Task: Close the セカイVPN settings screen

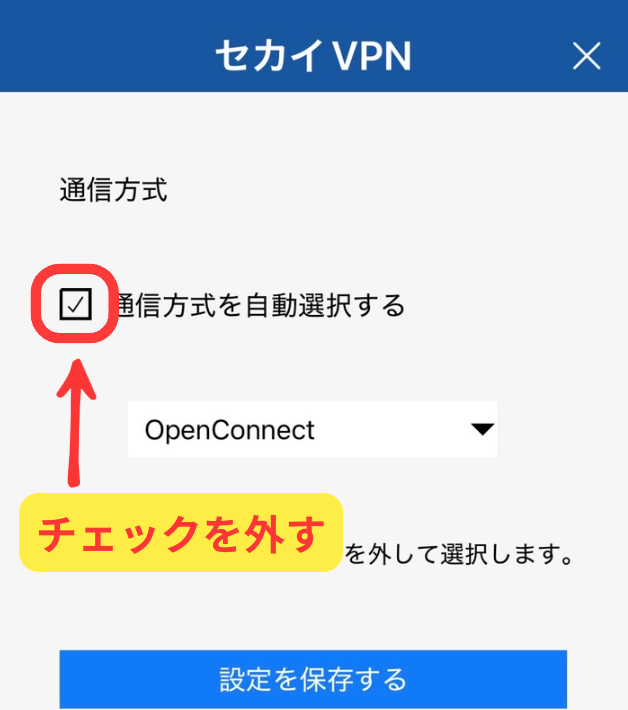Action: [586, 56]
